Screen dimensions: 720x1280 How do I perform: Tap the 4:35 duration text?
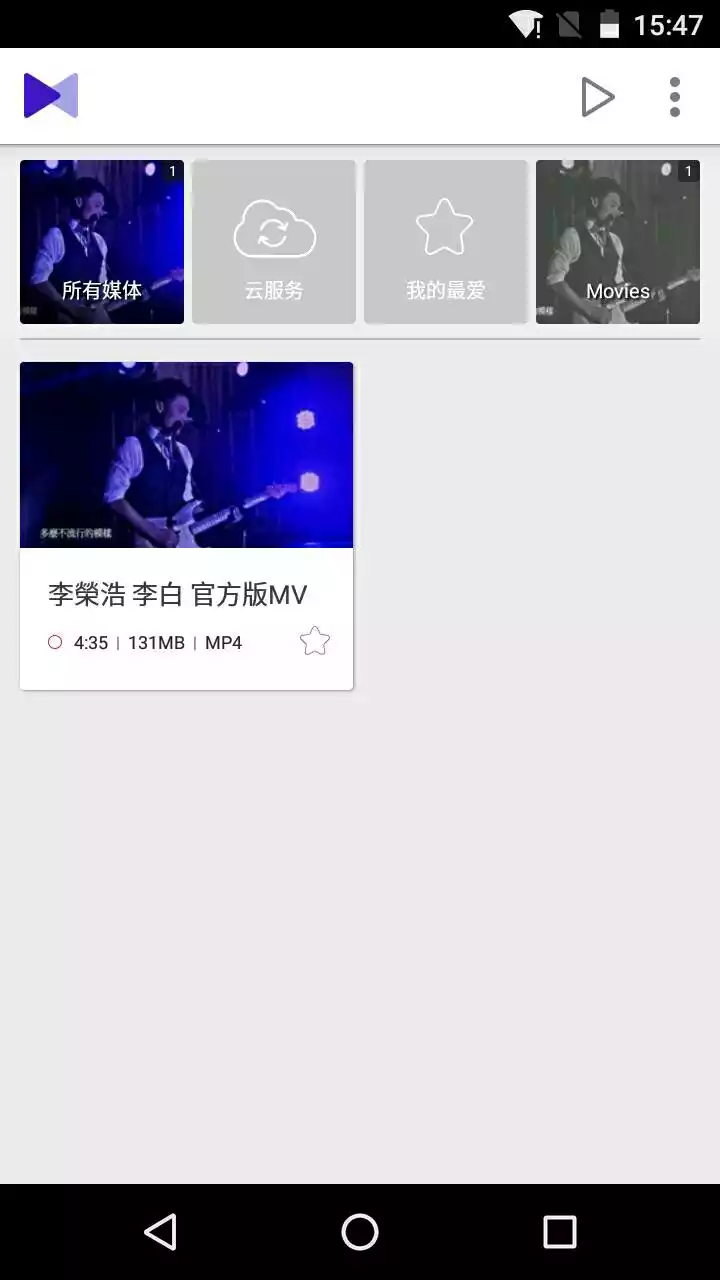[x=89, y=642]
